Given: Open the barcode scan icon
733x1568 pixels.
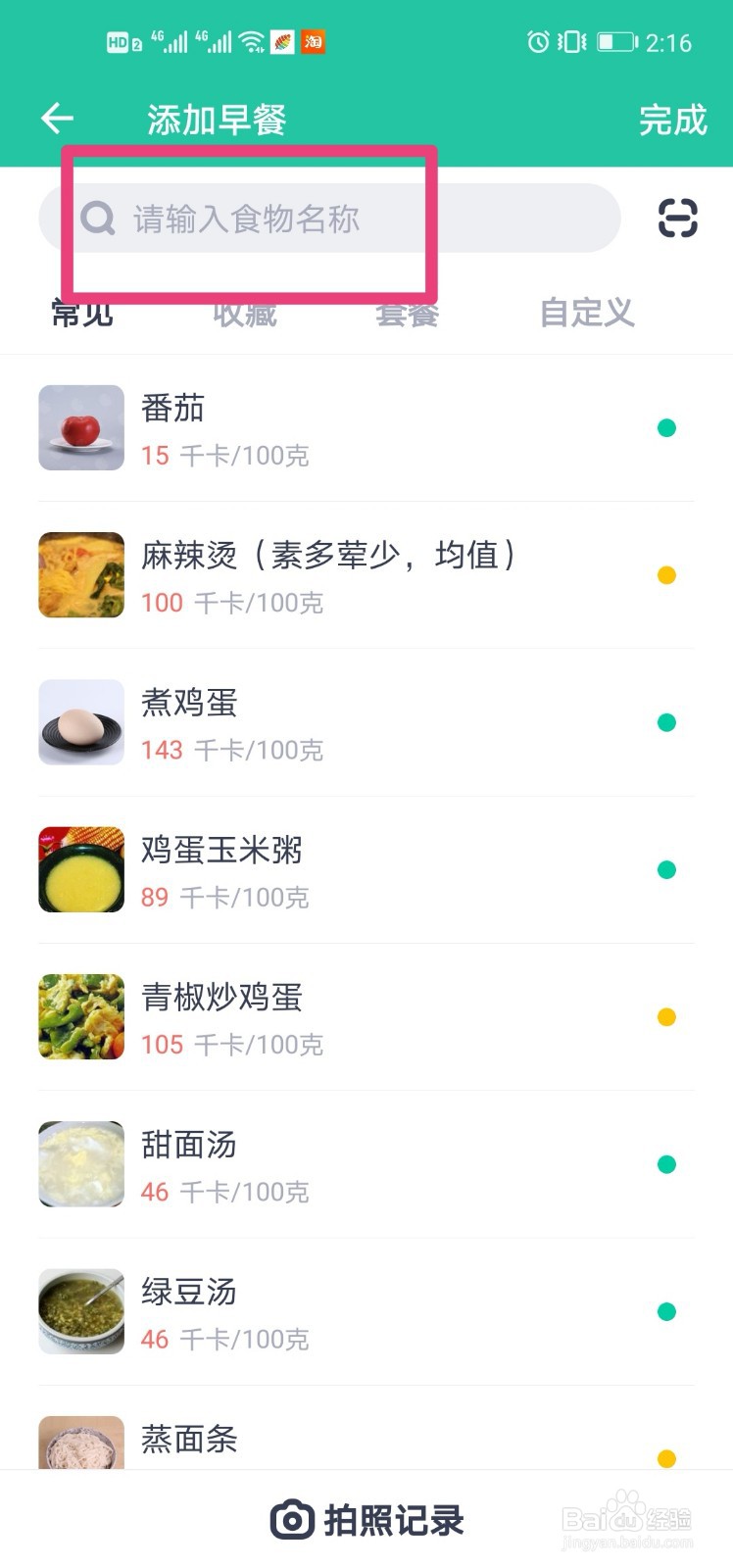Looking at the screenshot, I should 677,218.
